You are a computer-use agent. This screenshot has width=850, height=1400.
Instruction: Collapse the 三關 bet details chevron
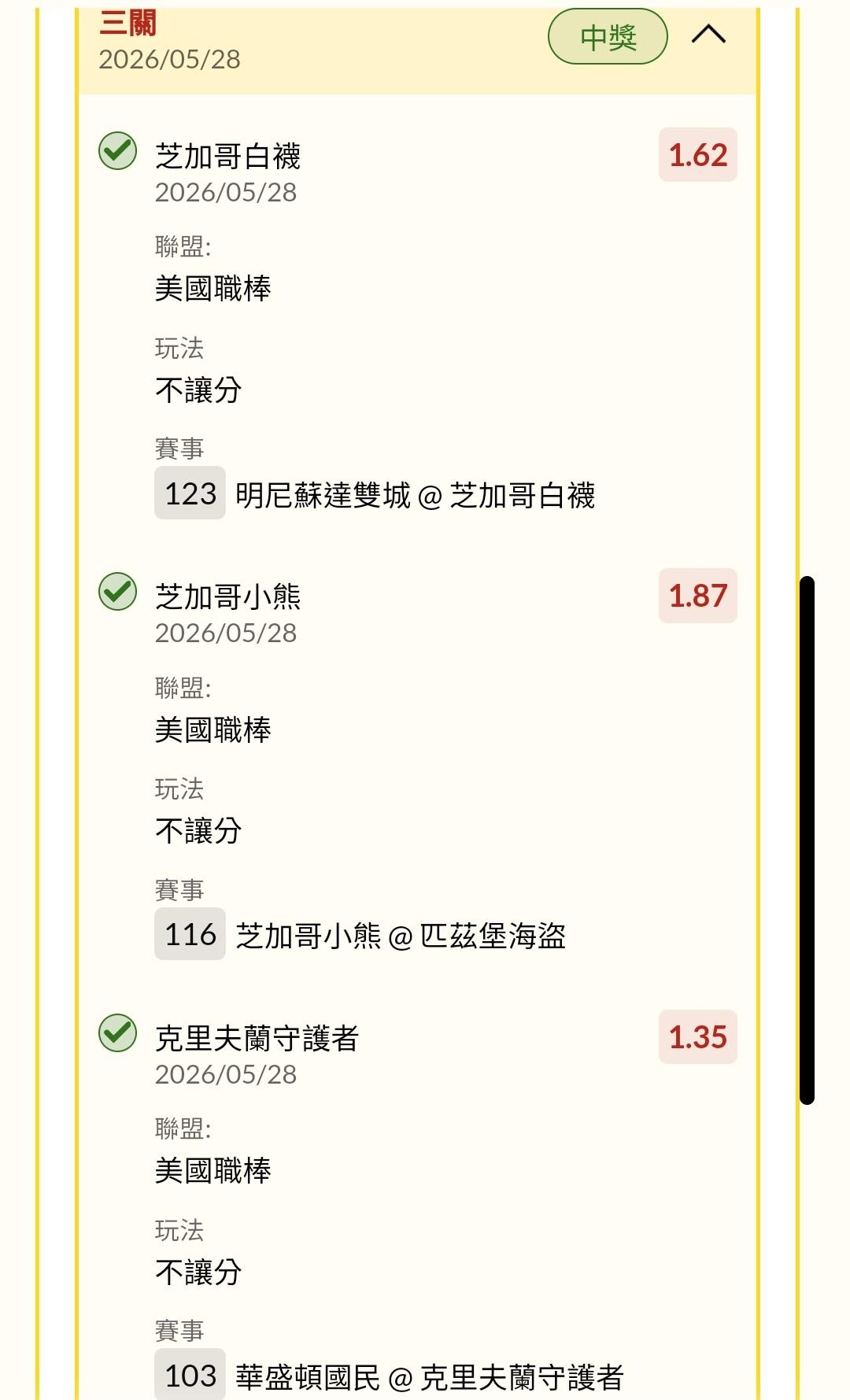tap(708, 35)
